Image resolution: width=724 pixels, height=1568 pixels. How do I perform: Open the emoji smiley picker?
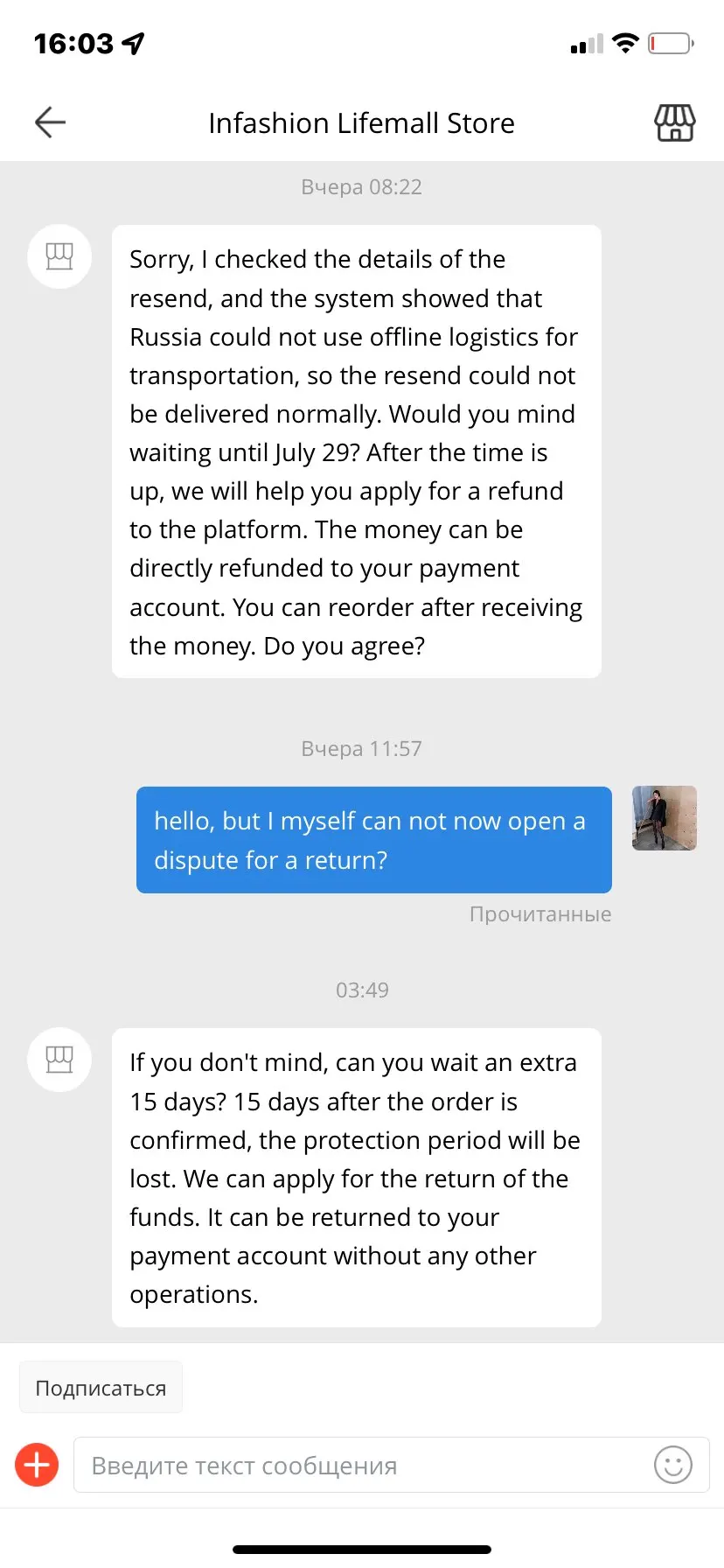click(673, 1465)
